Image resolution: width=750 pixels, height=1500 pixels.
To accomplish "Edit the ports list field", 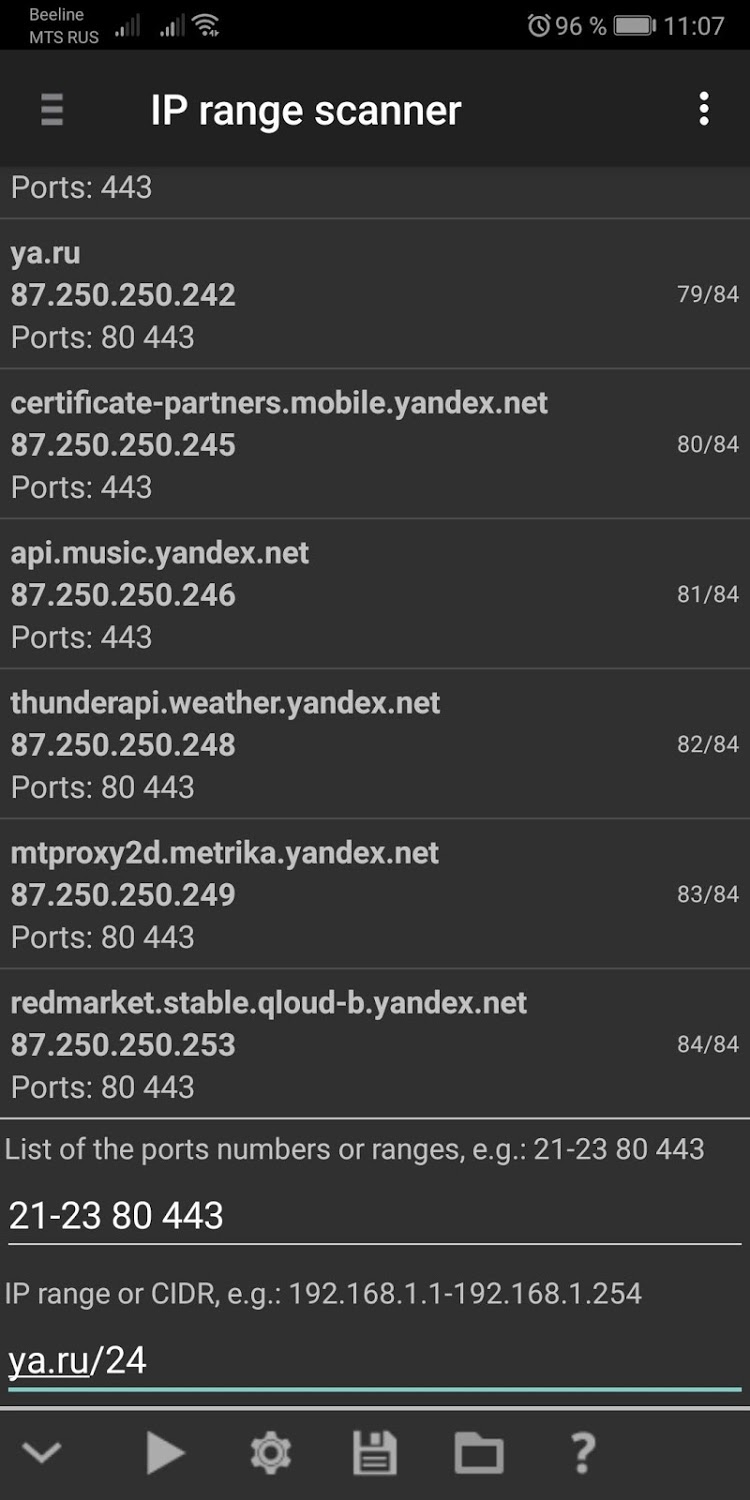I will pos(374,1216).
